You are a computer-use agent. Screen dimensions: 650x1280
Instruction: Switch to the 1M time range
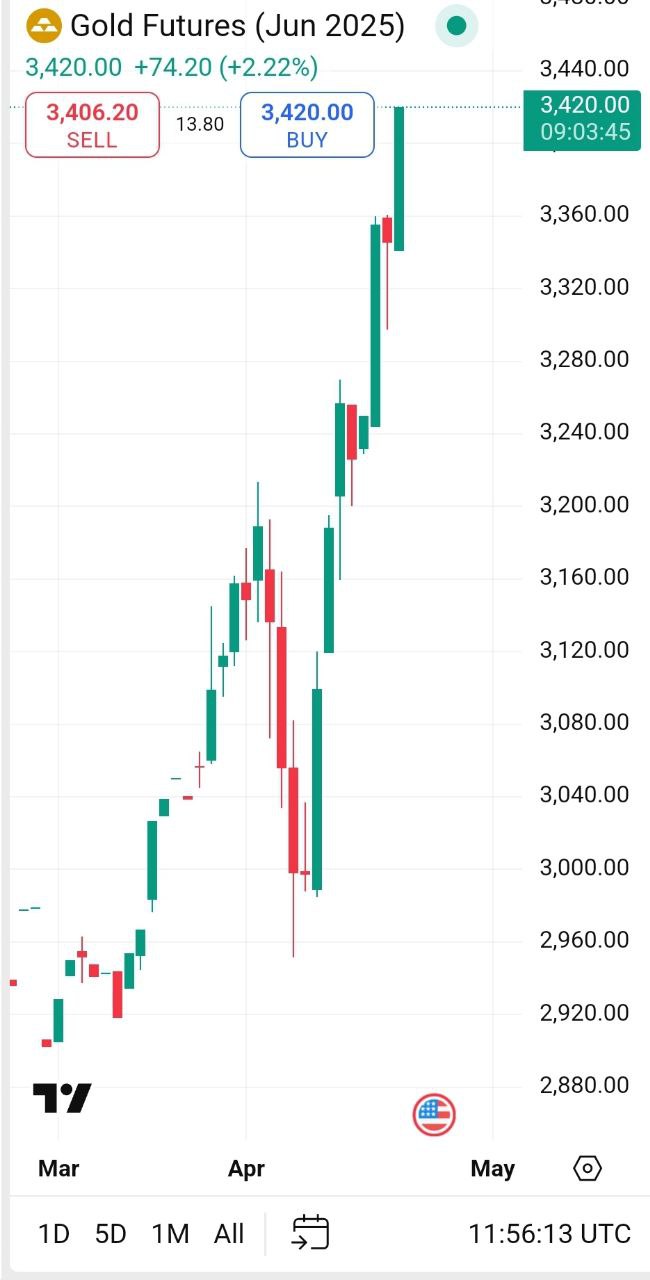(170, 1234)
